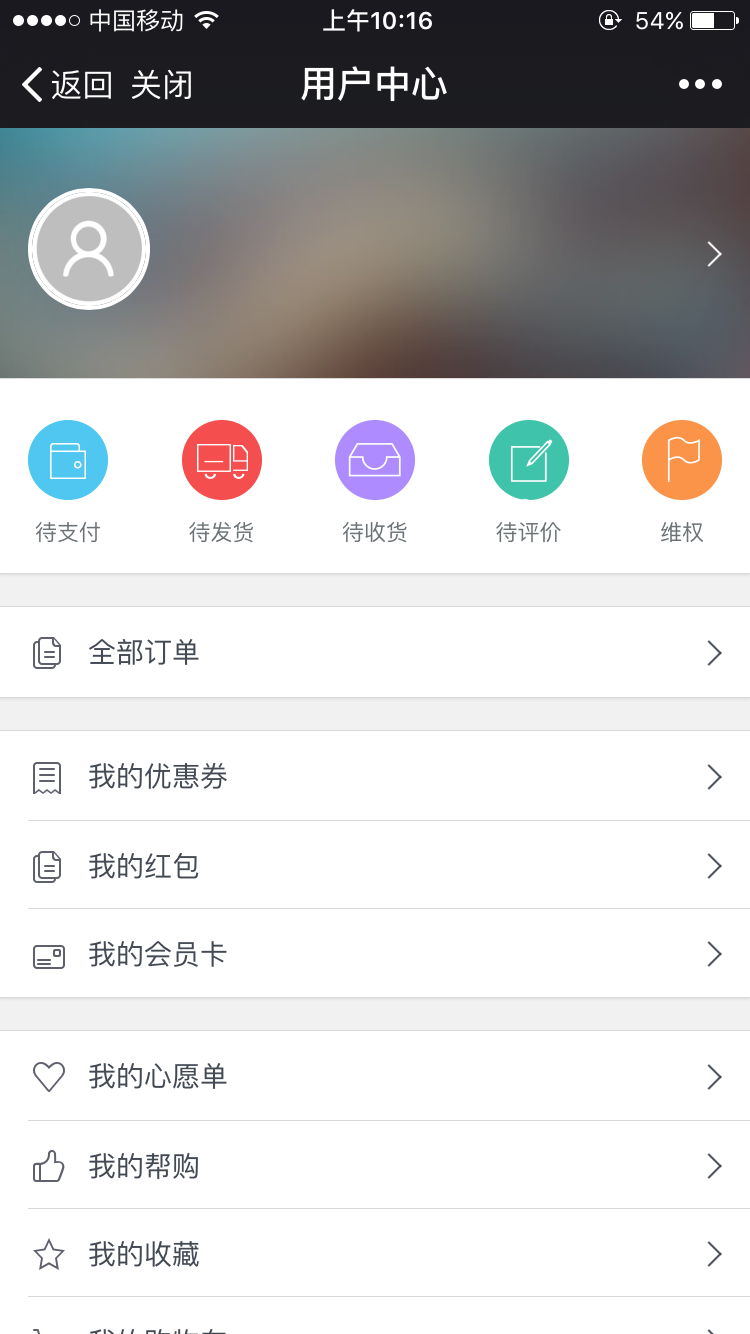Open 我的会员卡 membership card
The image size is (750, 1334).
[x=375, y=955]
